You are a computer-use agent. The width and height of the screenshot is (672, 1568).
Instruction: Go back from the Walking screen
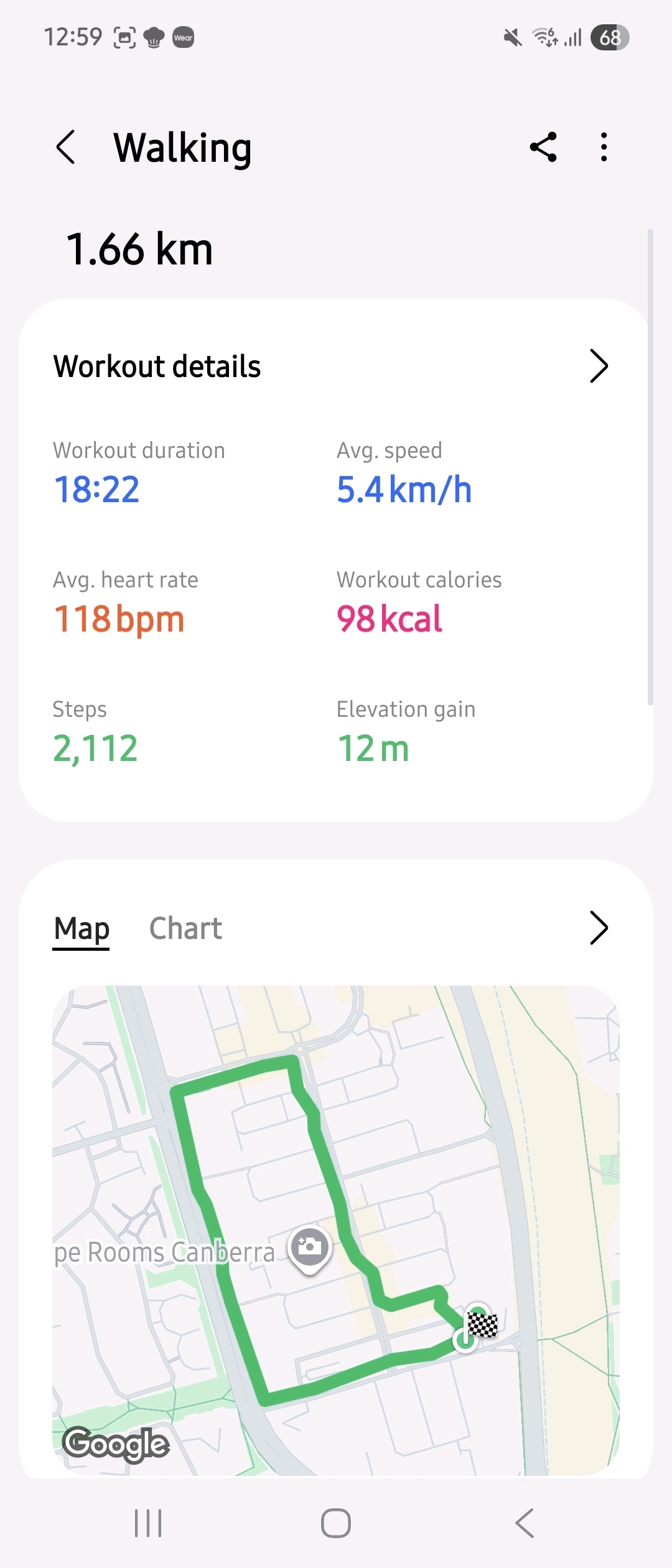(x=66, y=147)
